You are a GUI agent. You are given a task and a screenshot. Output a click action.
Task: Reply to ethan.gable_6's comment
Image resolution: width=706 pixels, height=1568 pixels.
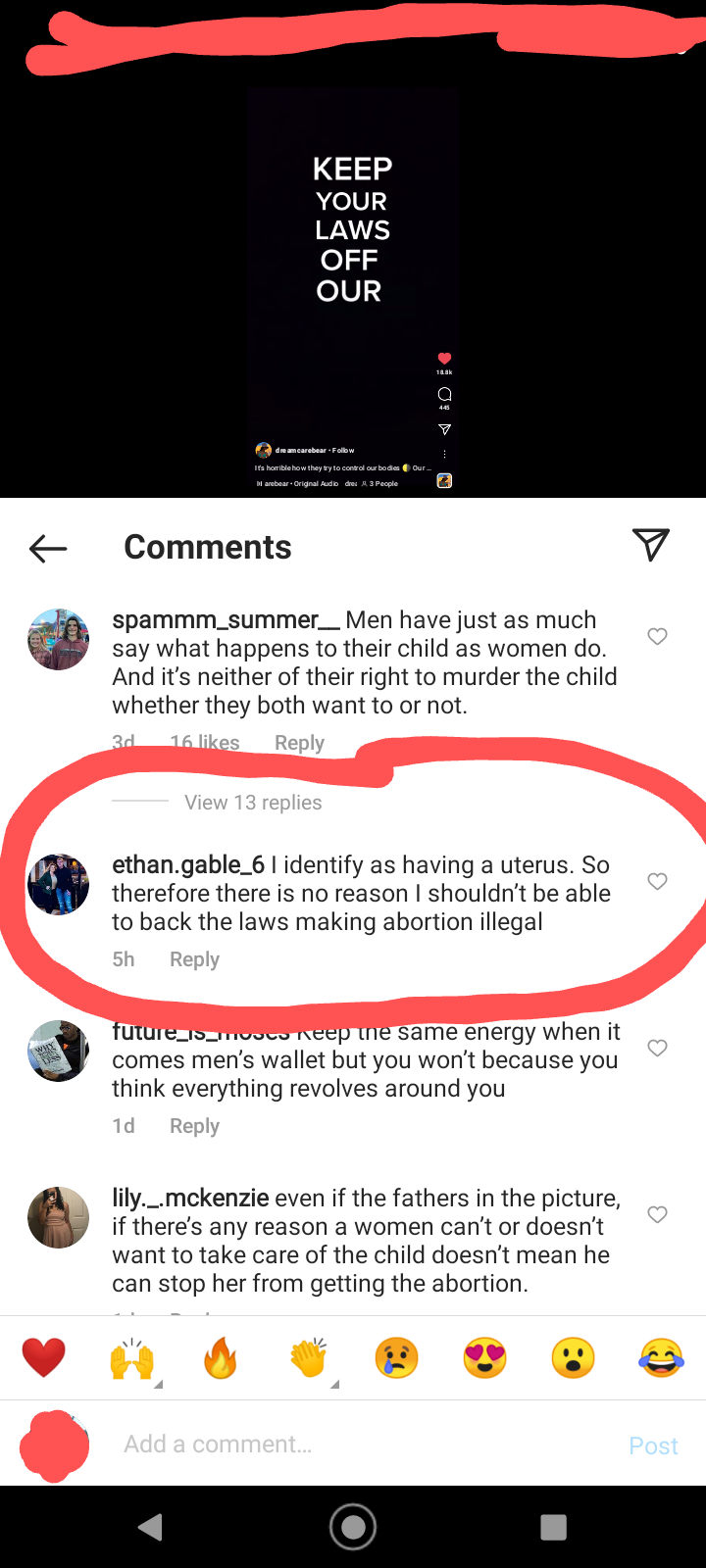pos(194,959)
